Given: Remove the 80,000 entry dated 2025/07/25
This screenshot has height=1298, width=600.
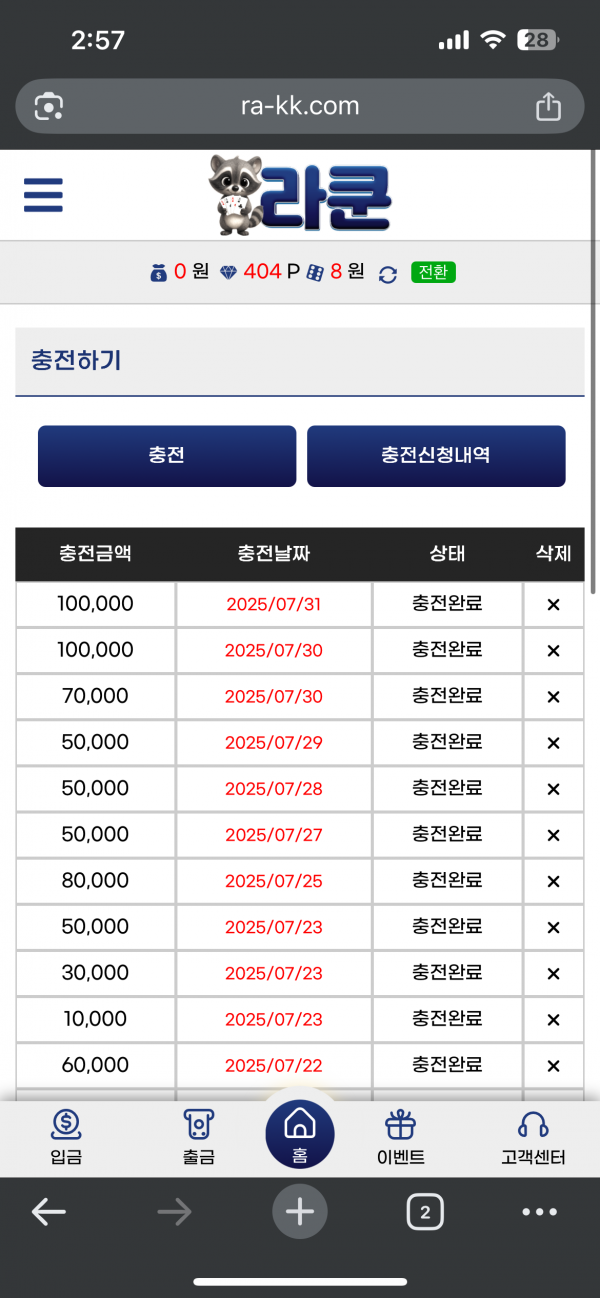Looking at the screenshot, I should pyautogui.click(x=553, y=881).
